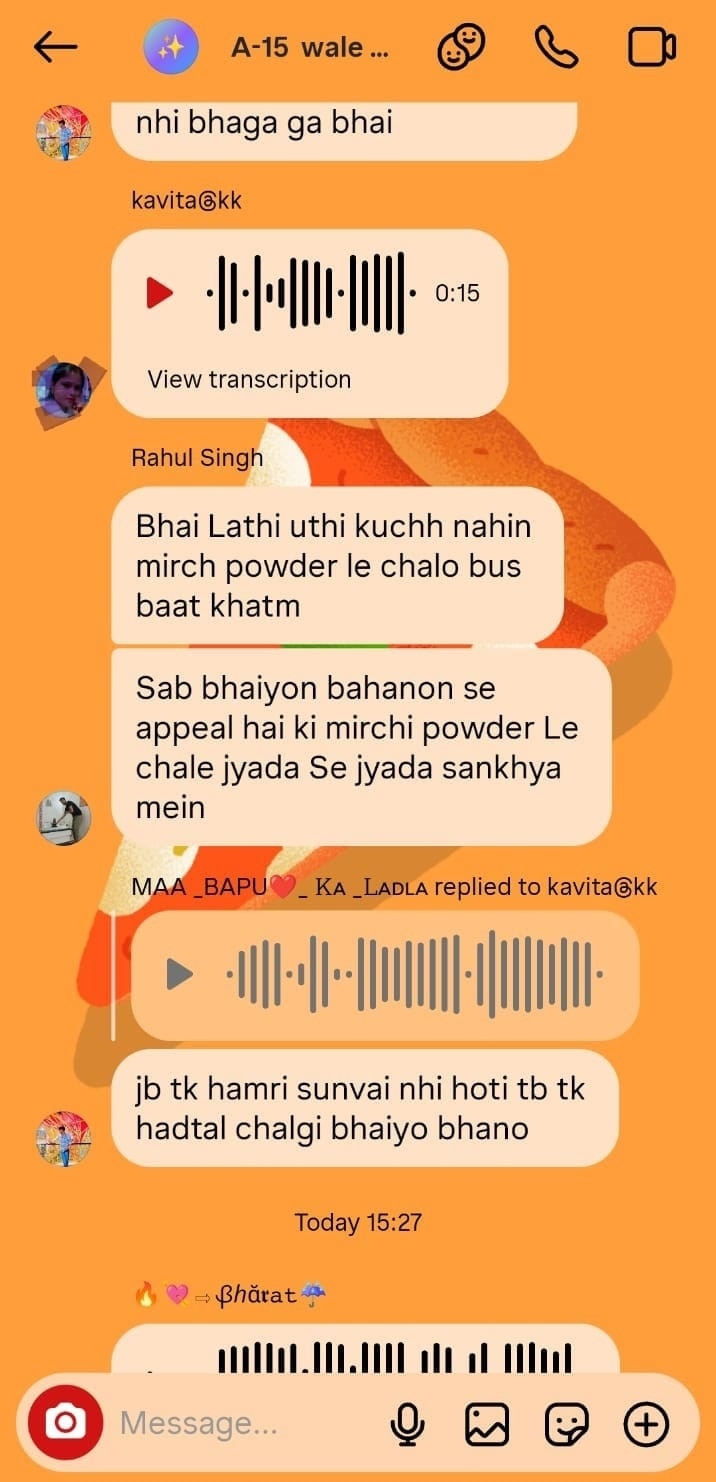Open Rahul Singh's profile avatar
This screenshot has width=716, height=1482.
point(64,818)
